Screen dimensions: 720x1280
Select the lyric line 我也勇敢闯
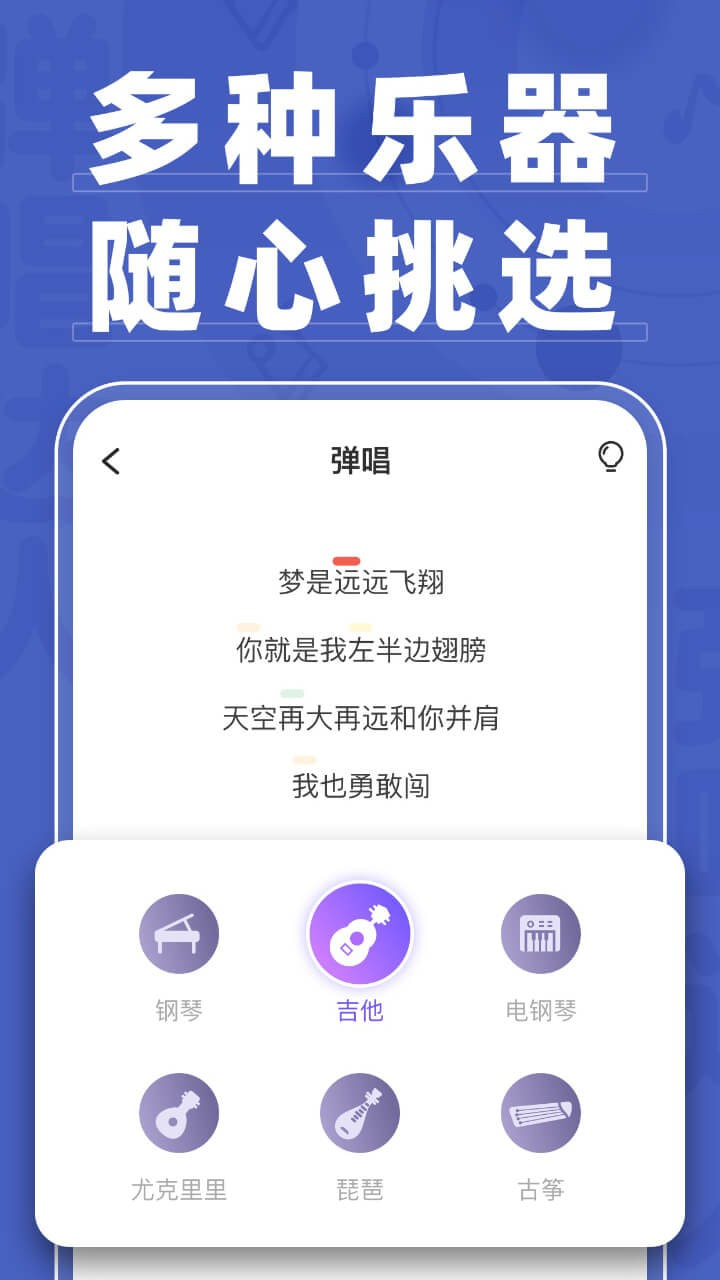(360, 787)
